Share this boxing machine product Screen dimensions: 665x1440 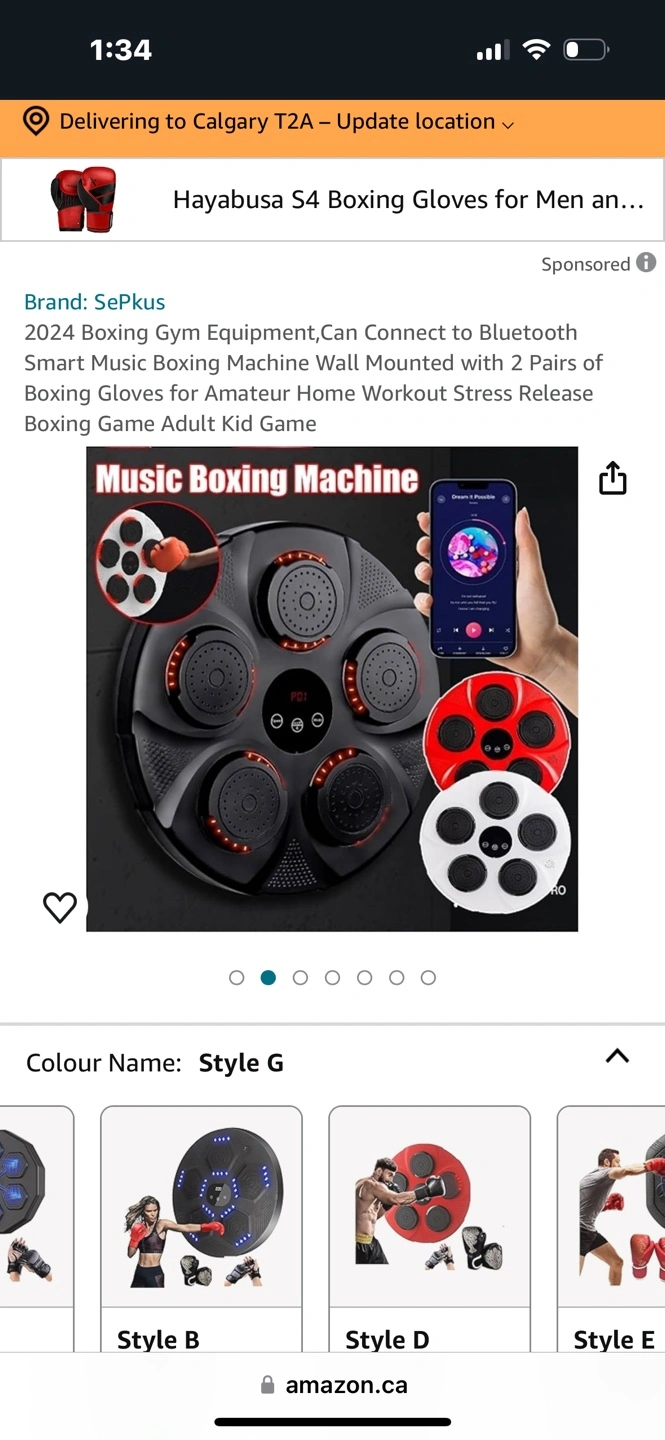tap(613, 479)
